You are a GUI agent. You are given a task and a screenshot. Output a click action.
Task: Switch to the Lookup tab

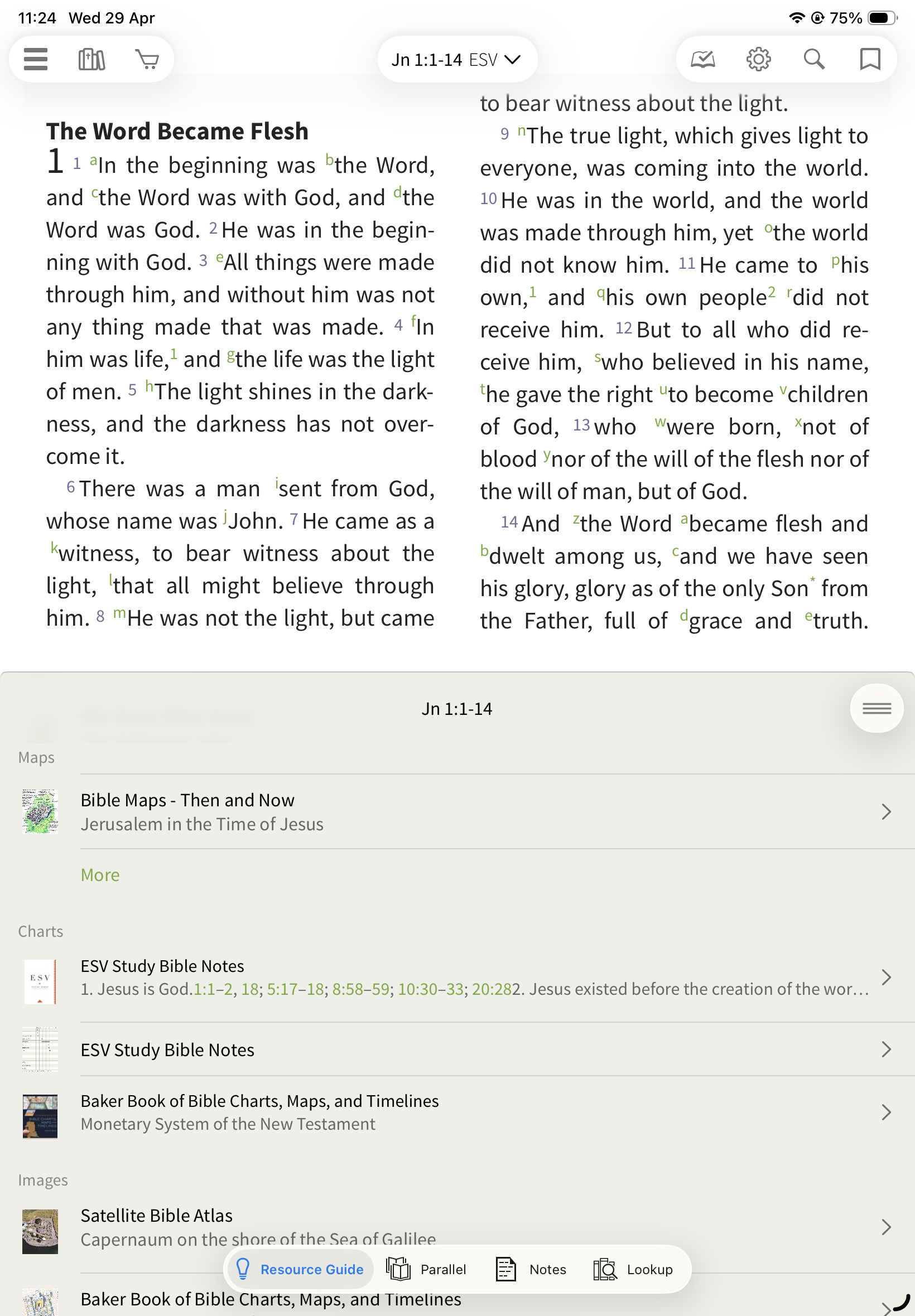click(x=633, y=1269)
